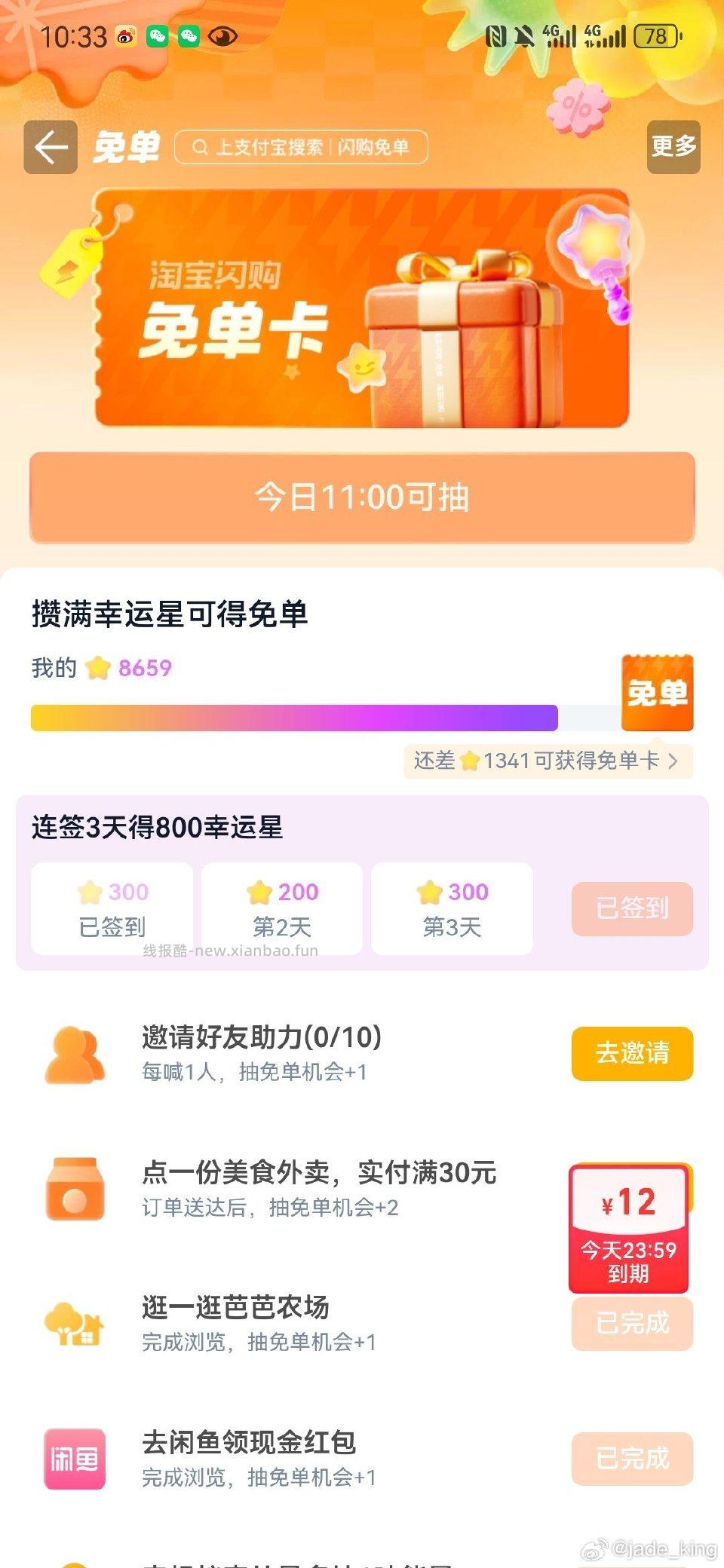Open 更多 options at top right
Image resolution: width=724 pixels, height=1568 pixels.
672,148
